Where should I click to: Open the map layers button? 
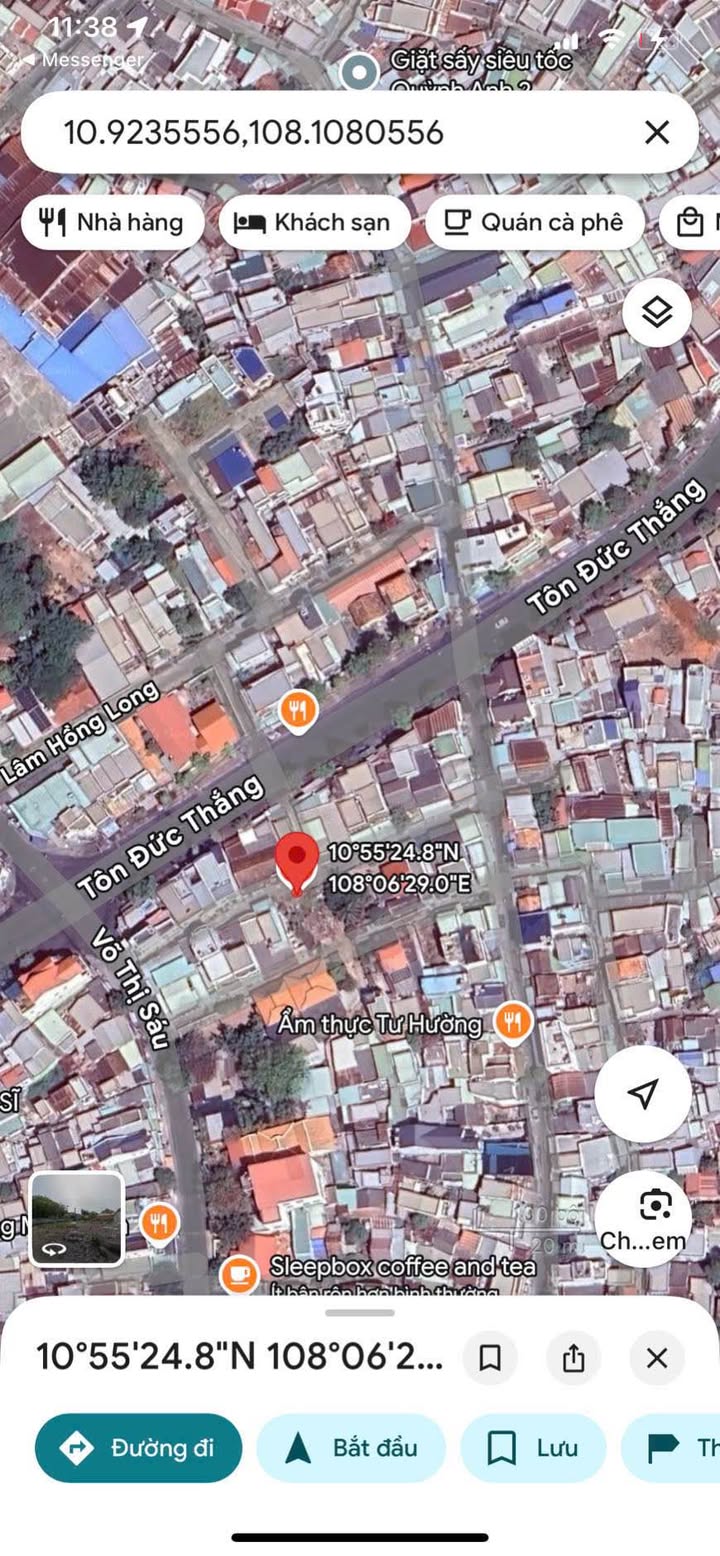pos(656,313)
